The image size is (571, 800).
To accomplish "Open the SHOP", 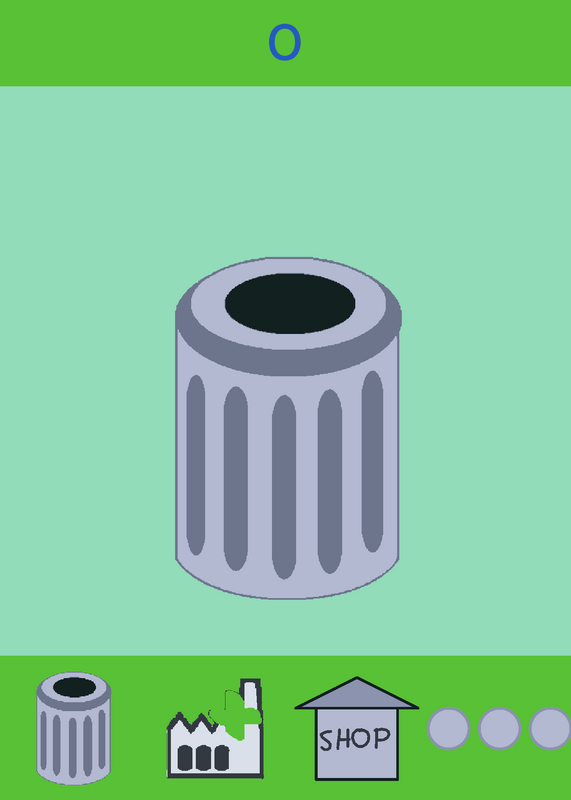I will click(357, 728).
